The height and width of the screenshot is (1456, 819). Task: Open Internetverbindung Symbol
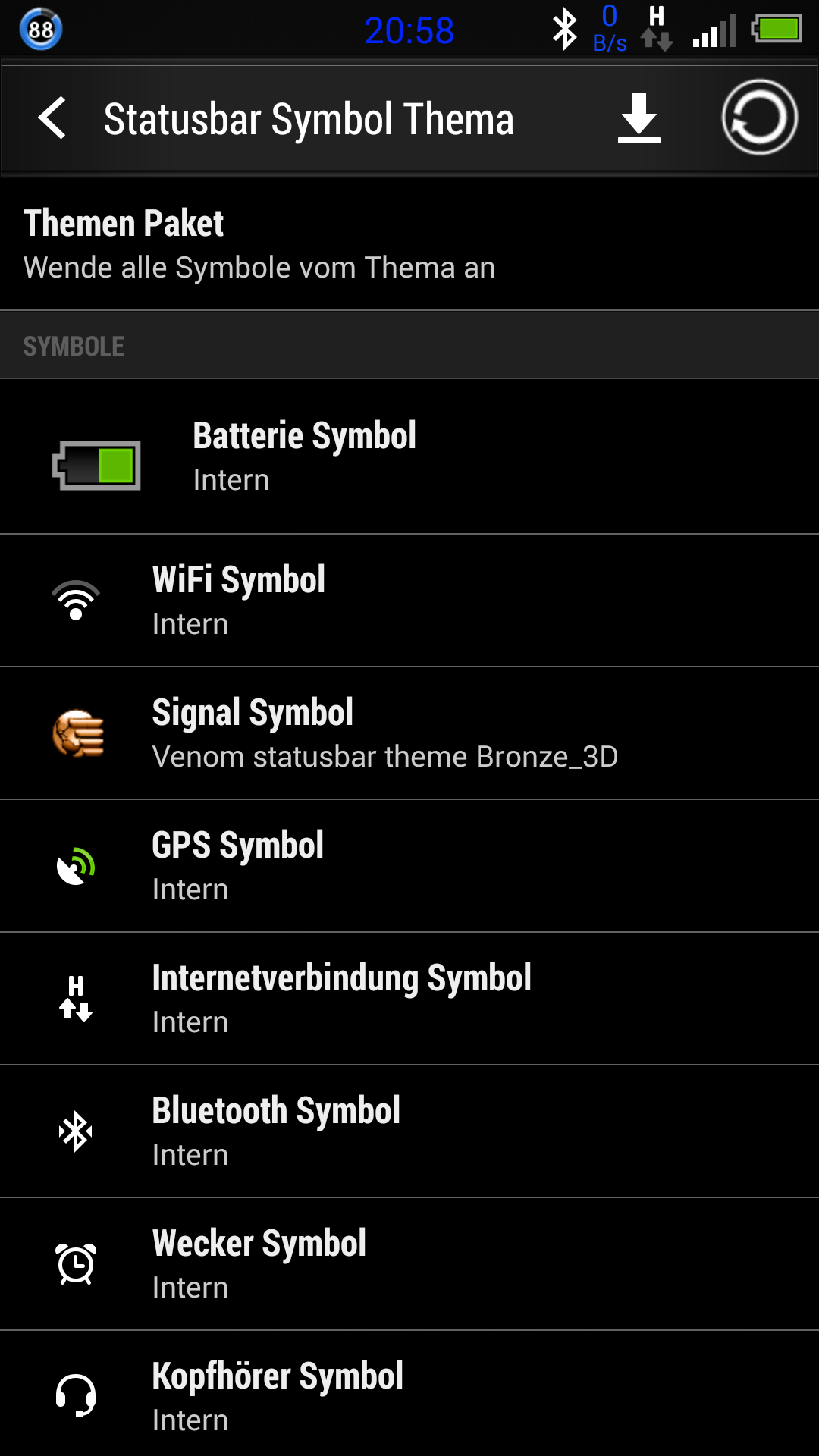(x=409, y=999)
